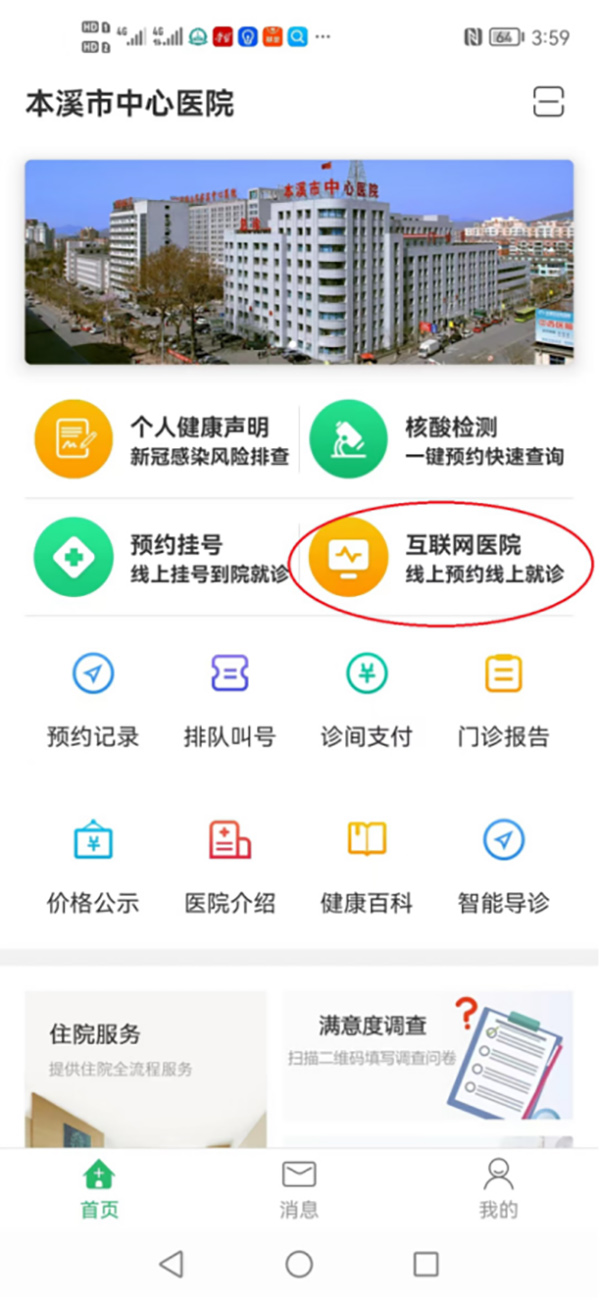The image size is (600, 1300).
Task: Switch to the 消息 messages tab
Action: tap(299, 1188)
